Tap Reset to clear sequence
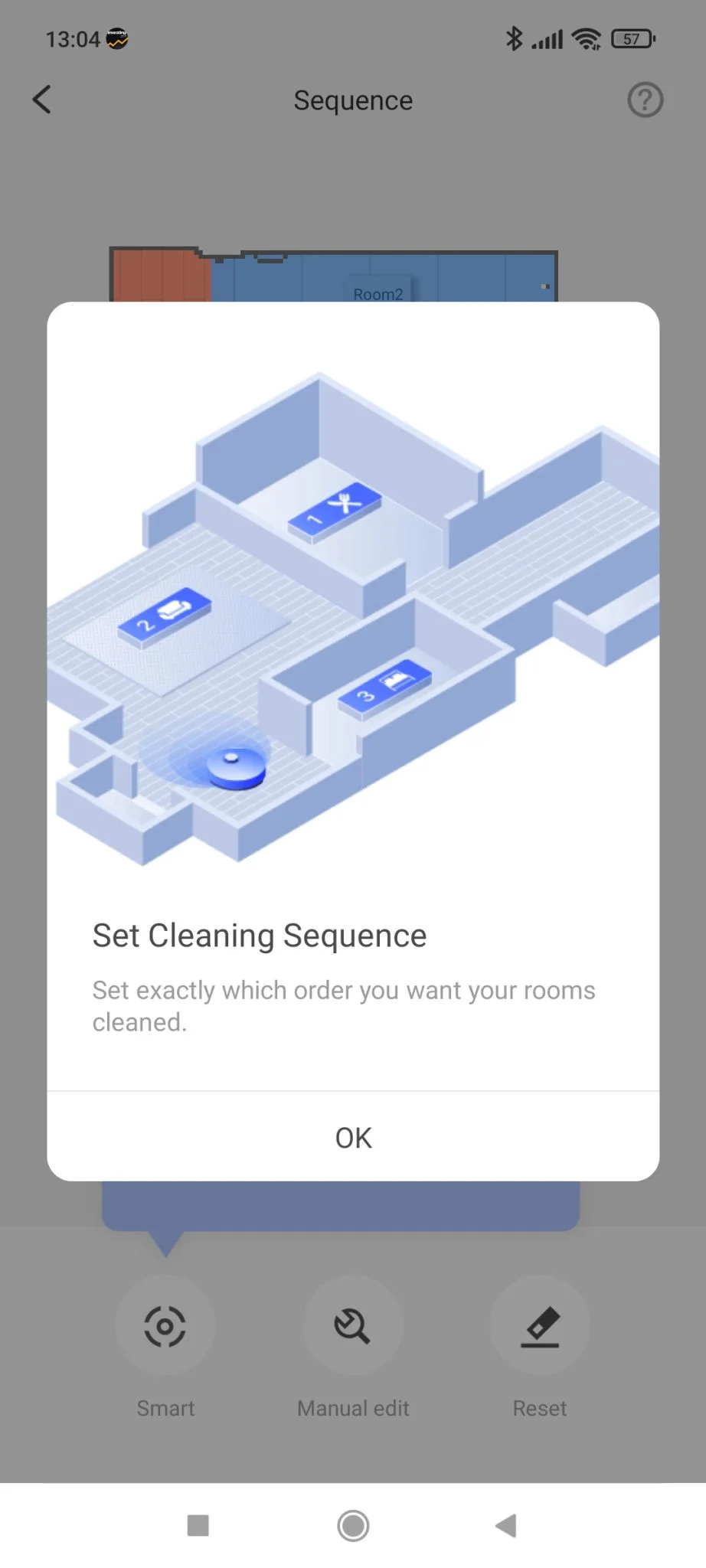Image resolution: width=706 pixels, height=1568 pixels. 540,1326
